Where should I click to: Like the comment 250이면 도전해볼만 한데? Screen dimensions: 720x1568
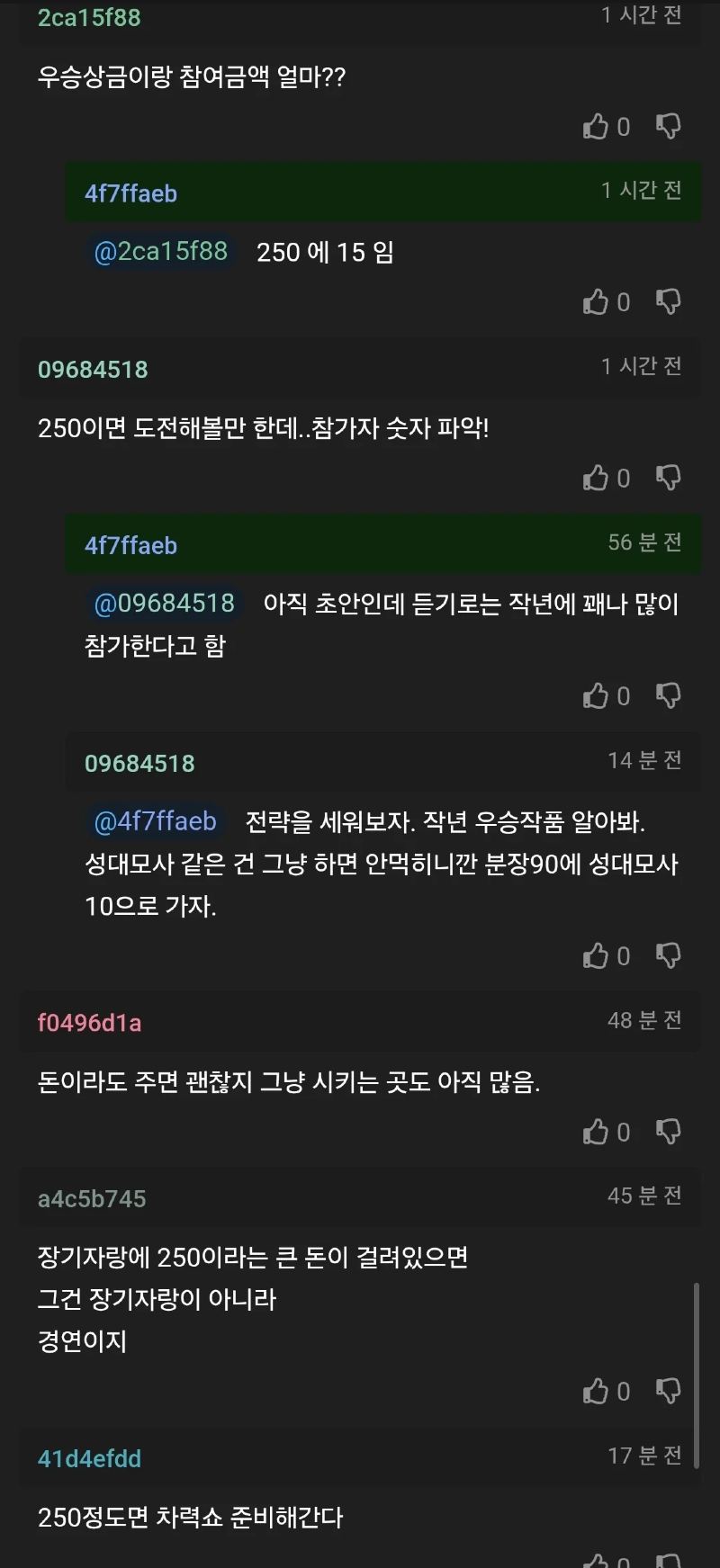[596, 478]
